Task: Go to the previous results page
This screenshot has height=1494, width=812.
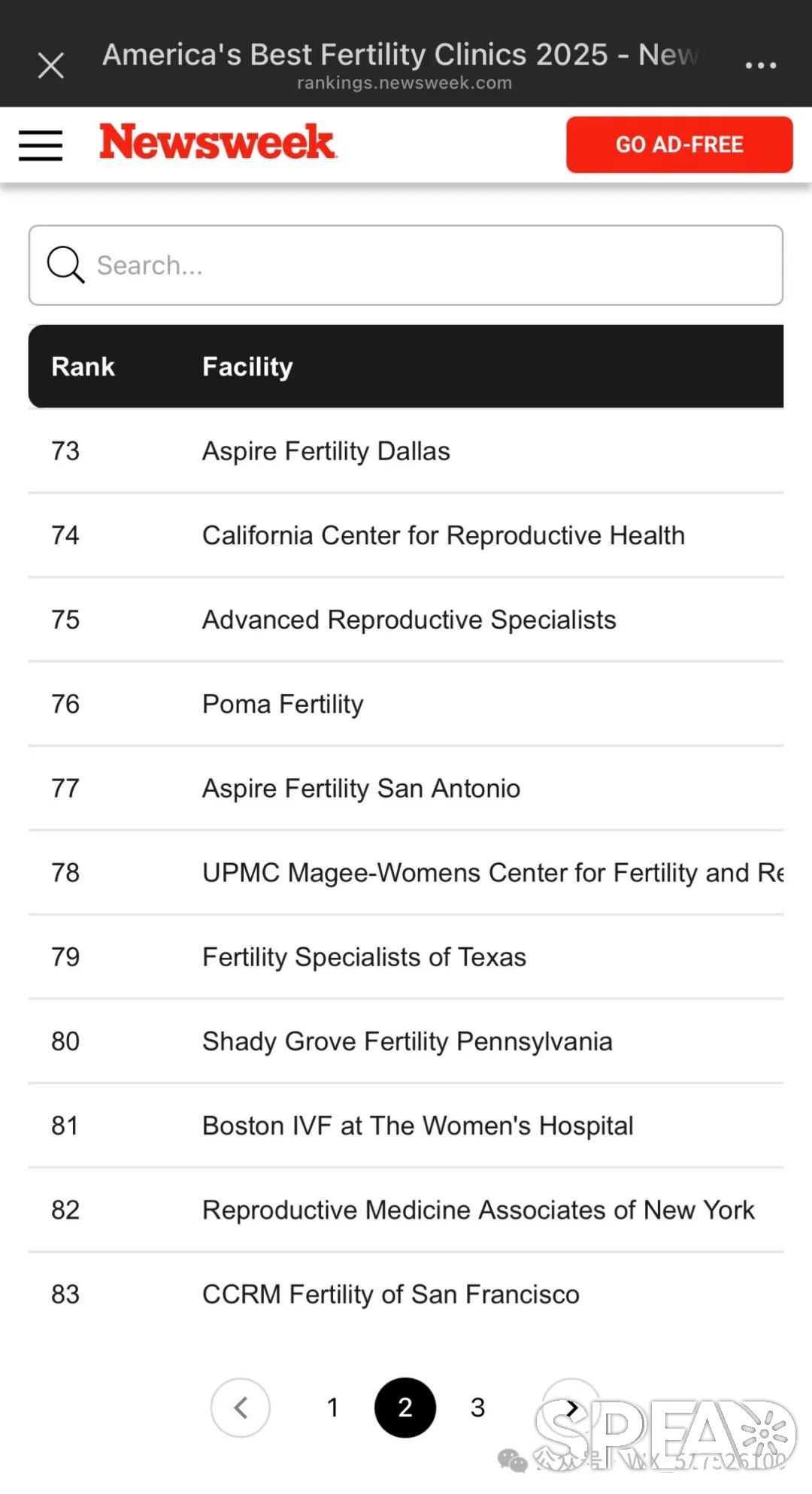Action: click(x=241, y=1408)
